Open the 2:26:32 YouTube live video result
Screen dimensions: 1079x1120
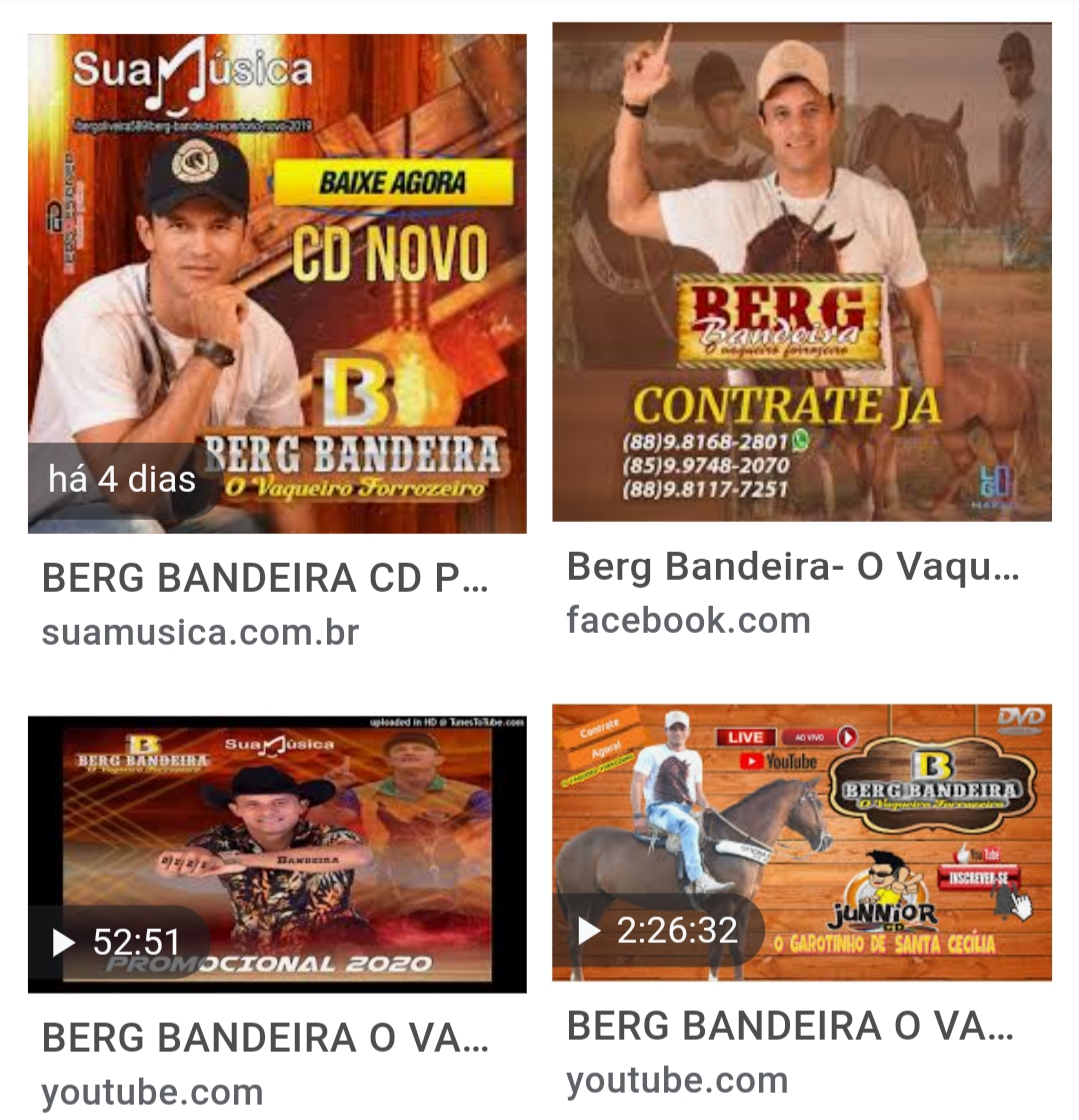click(801, 842)
